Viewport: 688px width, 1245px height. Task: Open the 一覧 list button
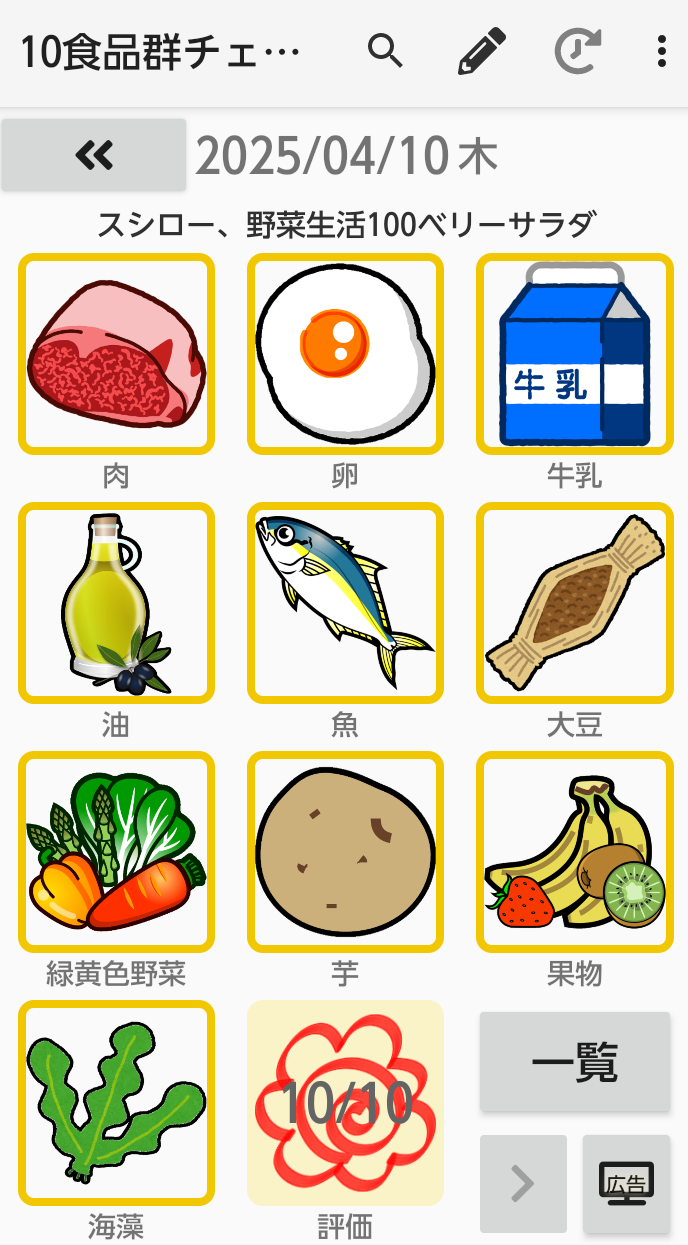click(x=575, y=1061)
